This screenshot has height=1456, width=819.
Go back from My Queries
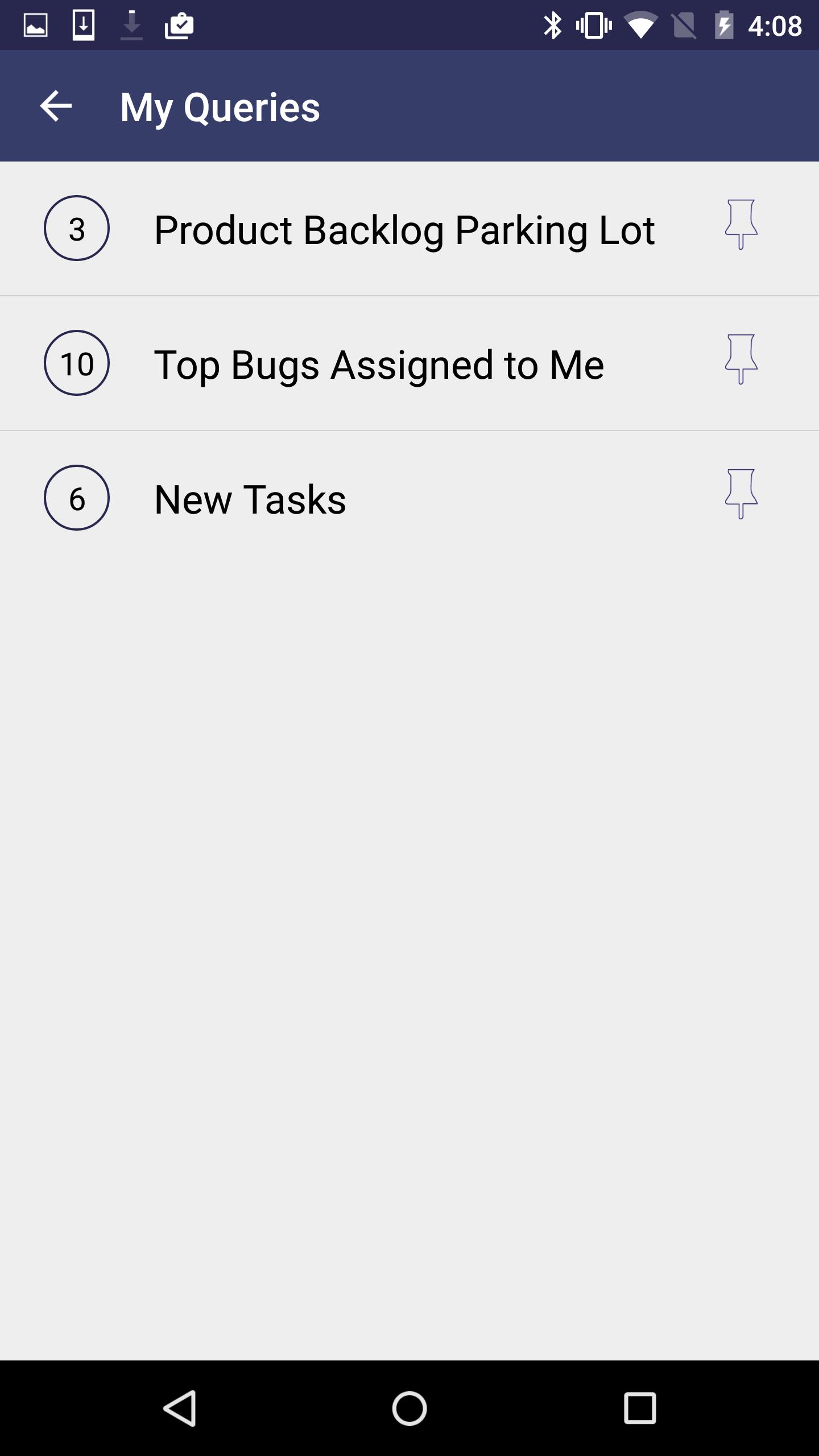pos(56,106)
